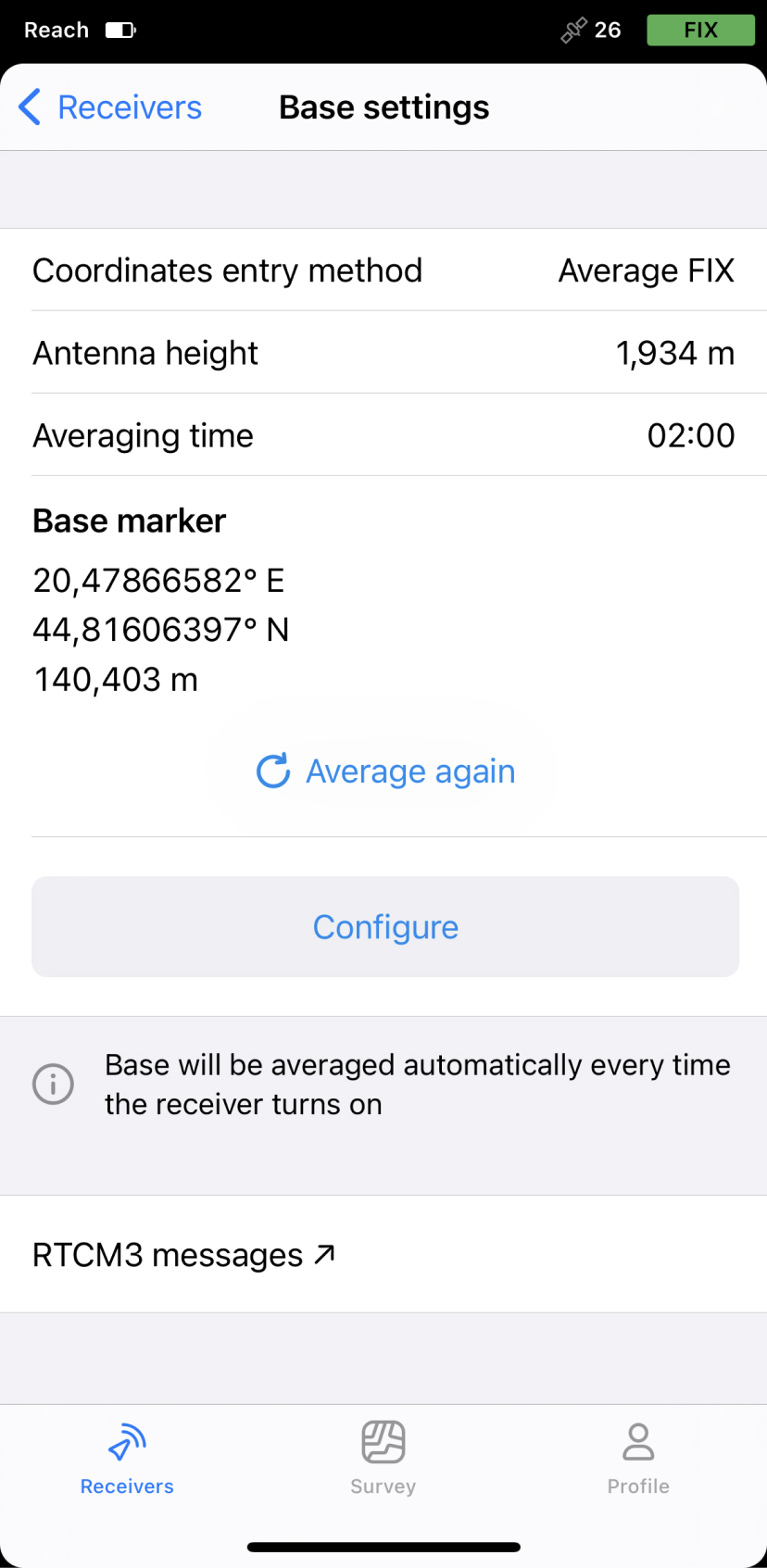Viewport: 767px width, 1568px height.
Task: Go back to Receivers list
Action: point(109,107)
